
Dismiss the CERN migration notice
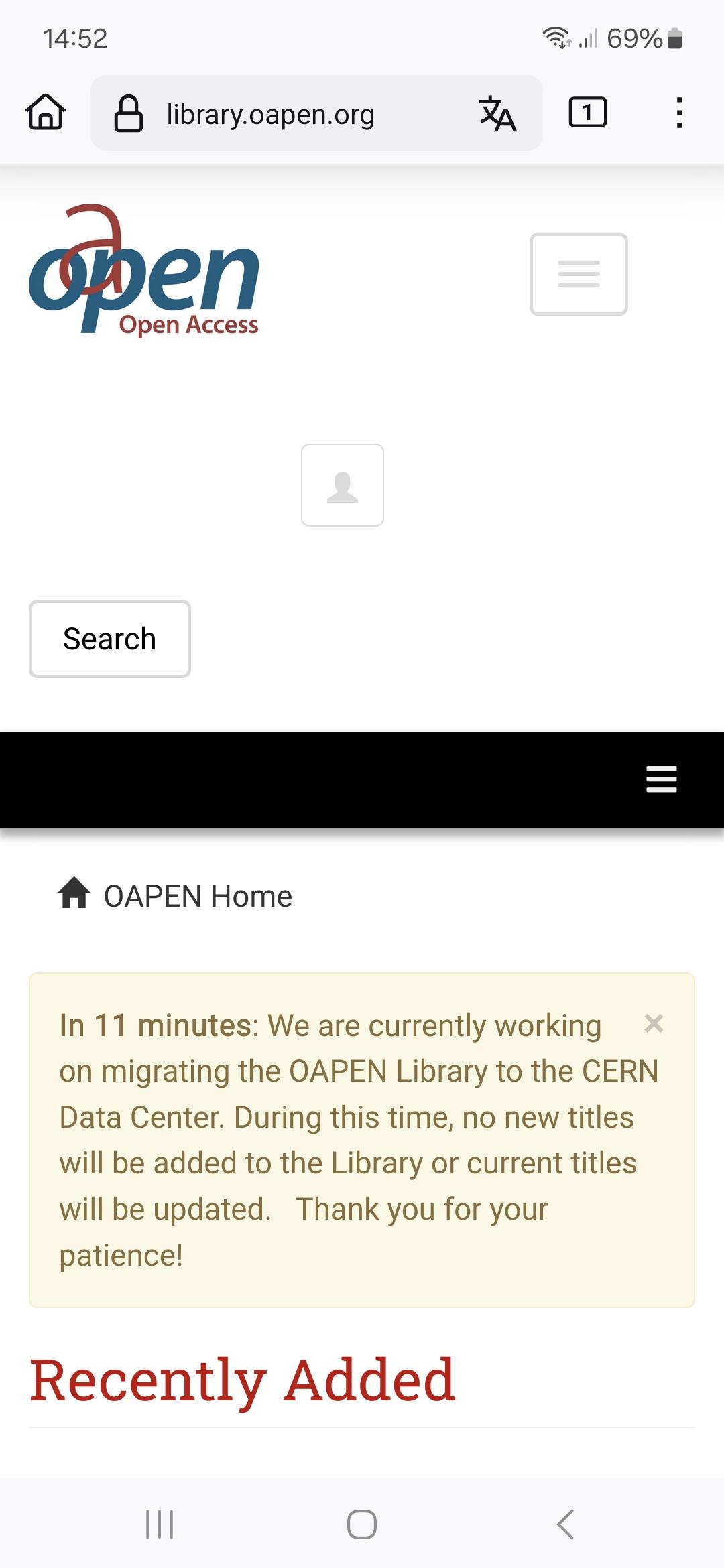654,1024
